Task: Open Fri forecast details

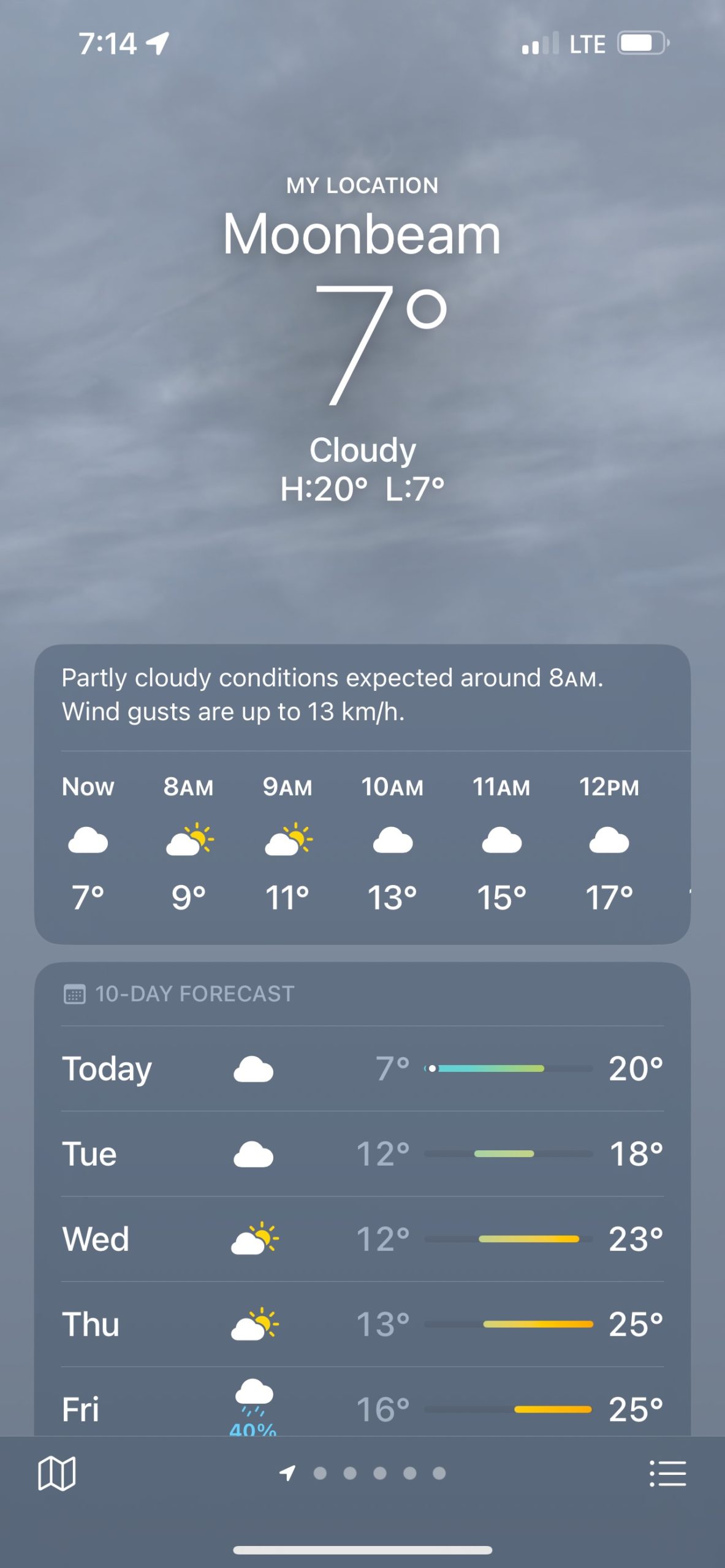Action: coord(362,1409)
